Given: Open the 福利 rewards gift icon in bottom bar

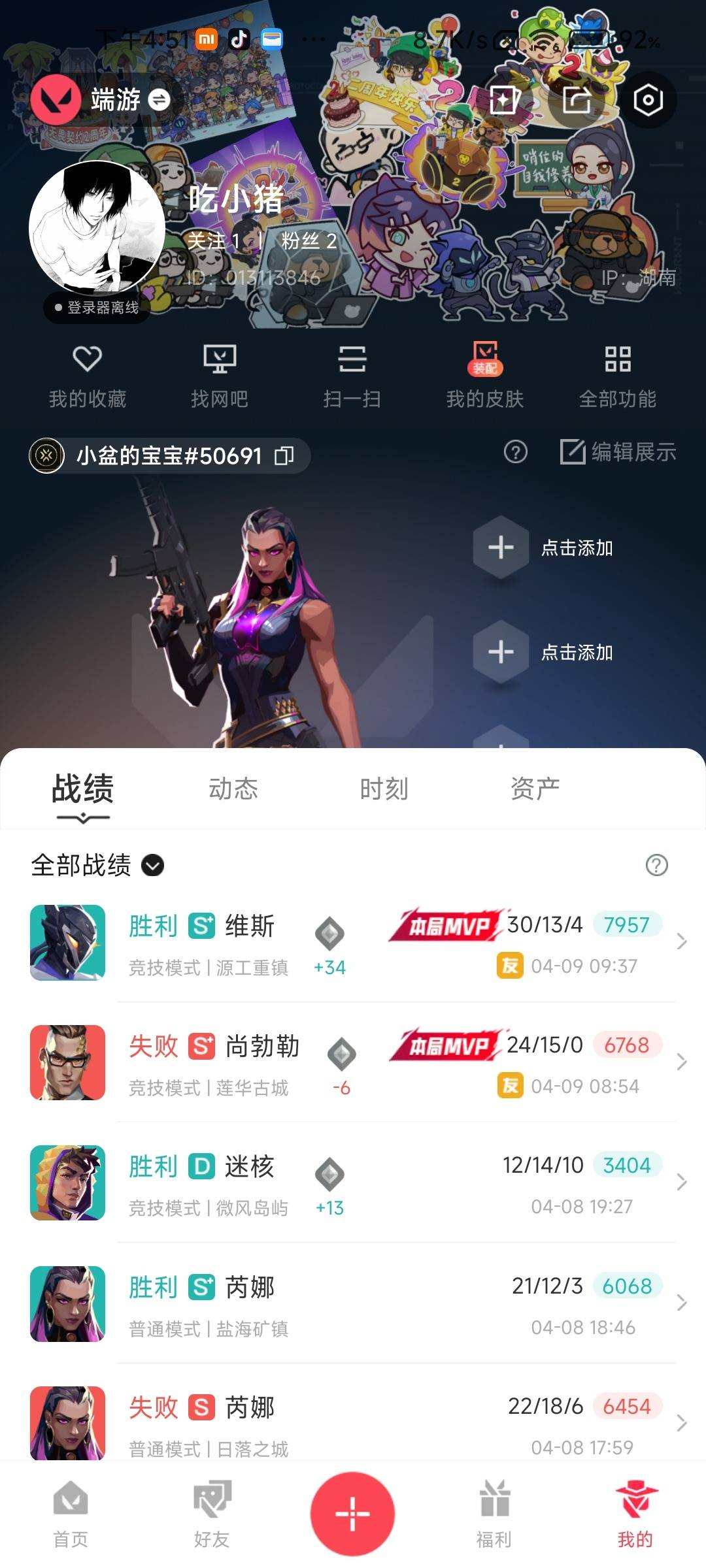Looking at the screenshot, I should 495,1516.
